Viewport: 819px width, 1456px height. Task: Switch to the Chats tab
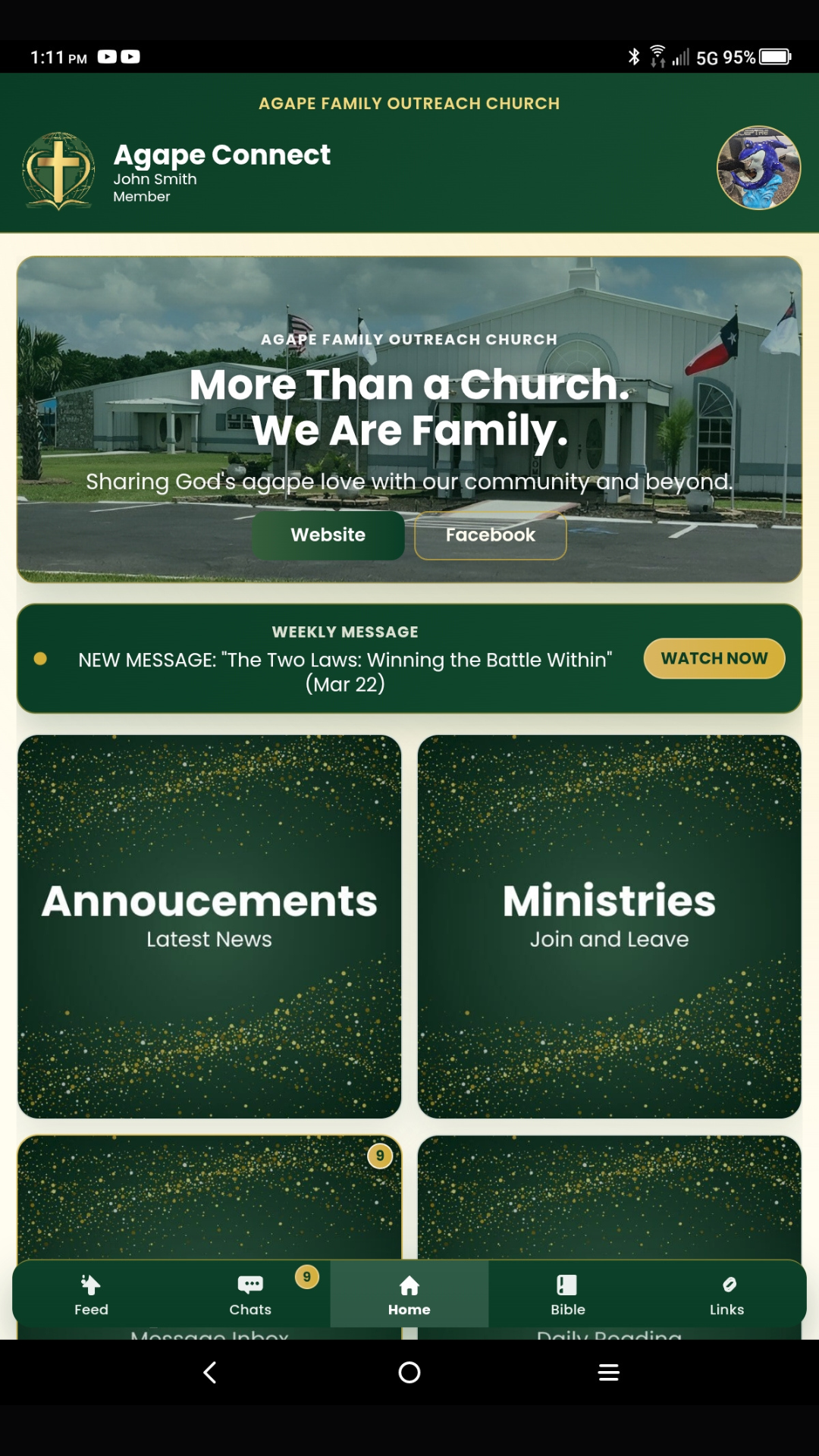[x=250, y=1294]
